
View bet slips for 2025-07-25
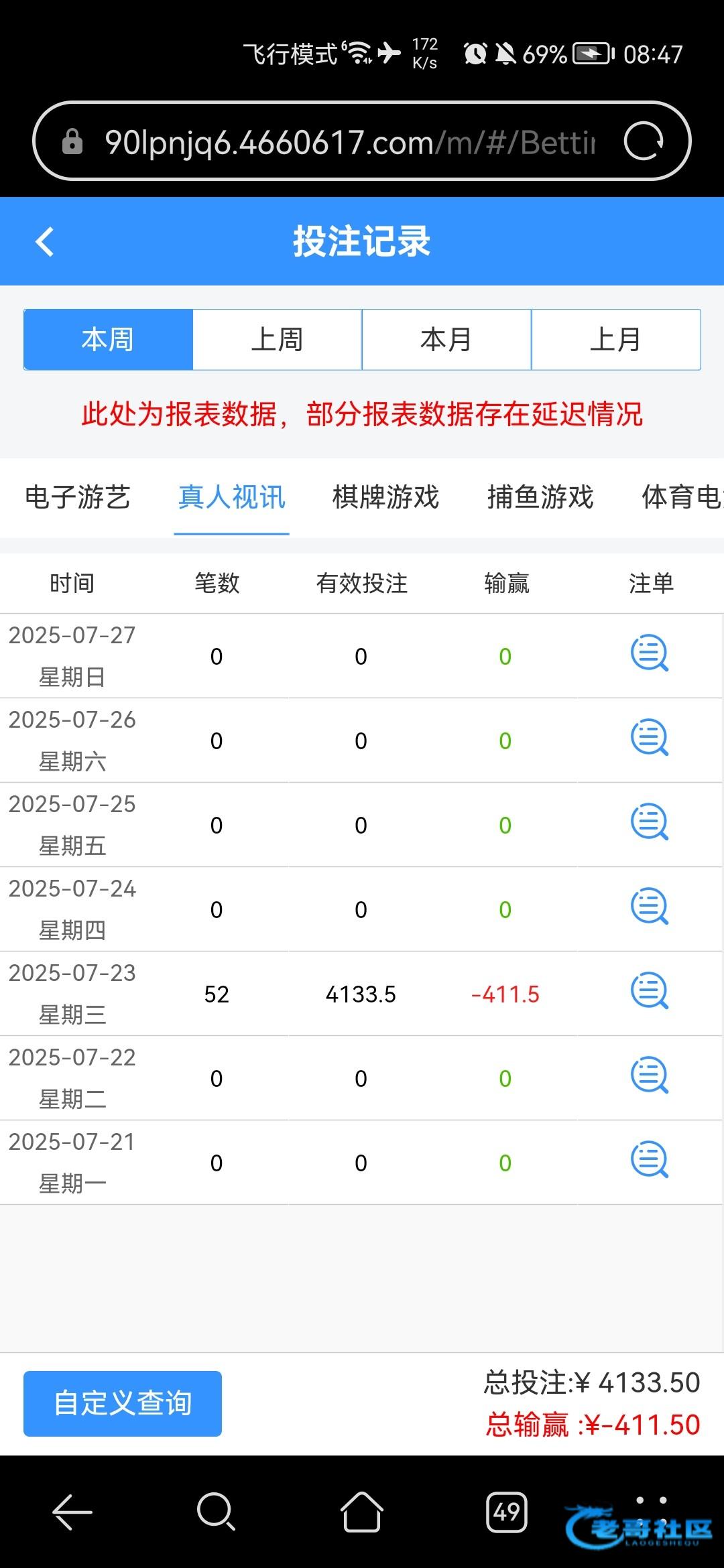650,823
